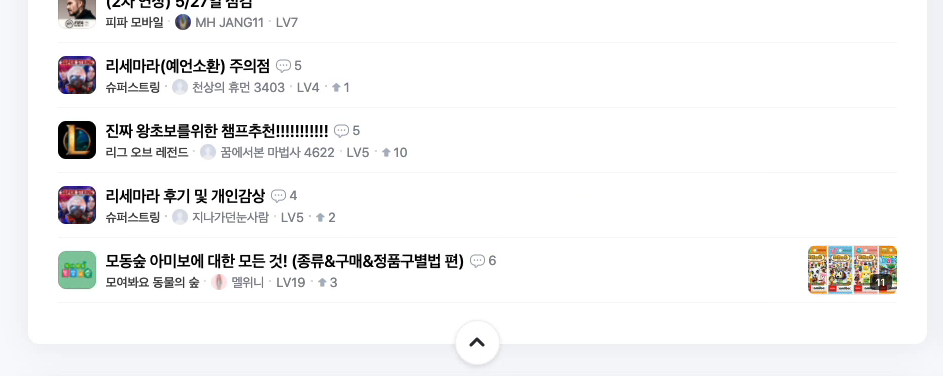The image size is (943, 376).
Task: Open the amiibo card image thumbnail
Action: (852, 270)
